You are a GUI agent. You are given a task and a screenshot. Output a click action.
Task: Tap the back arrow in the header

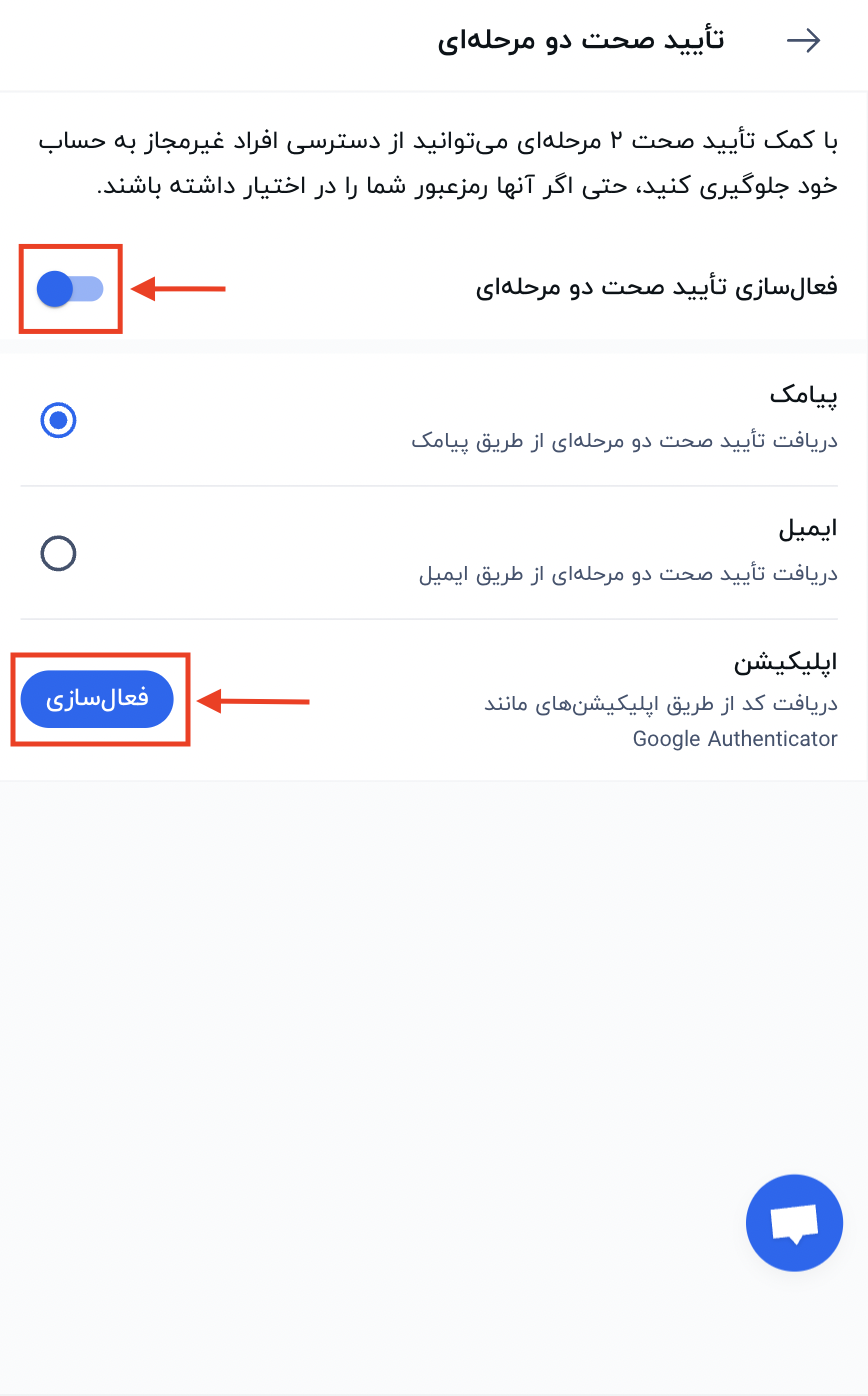803,40
